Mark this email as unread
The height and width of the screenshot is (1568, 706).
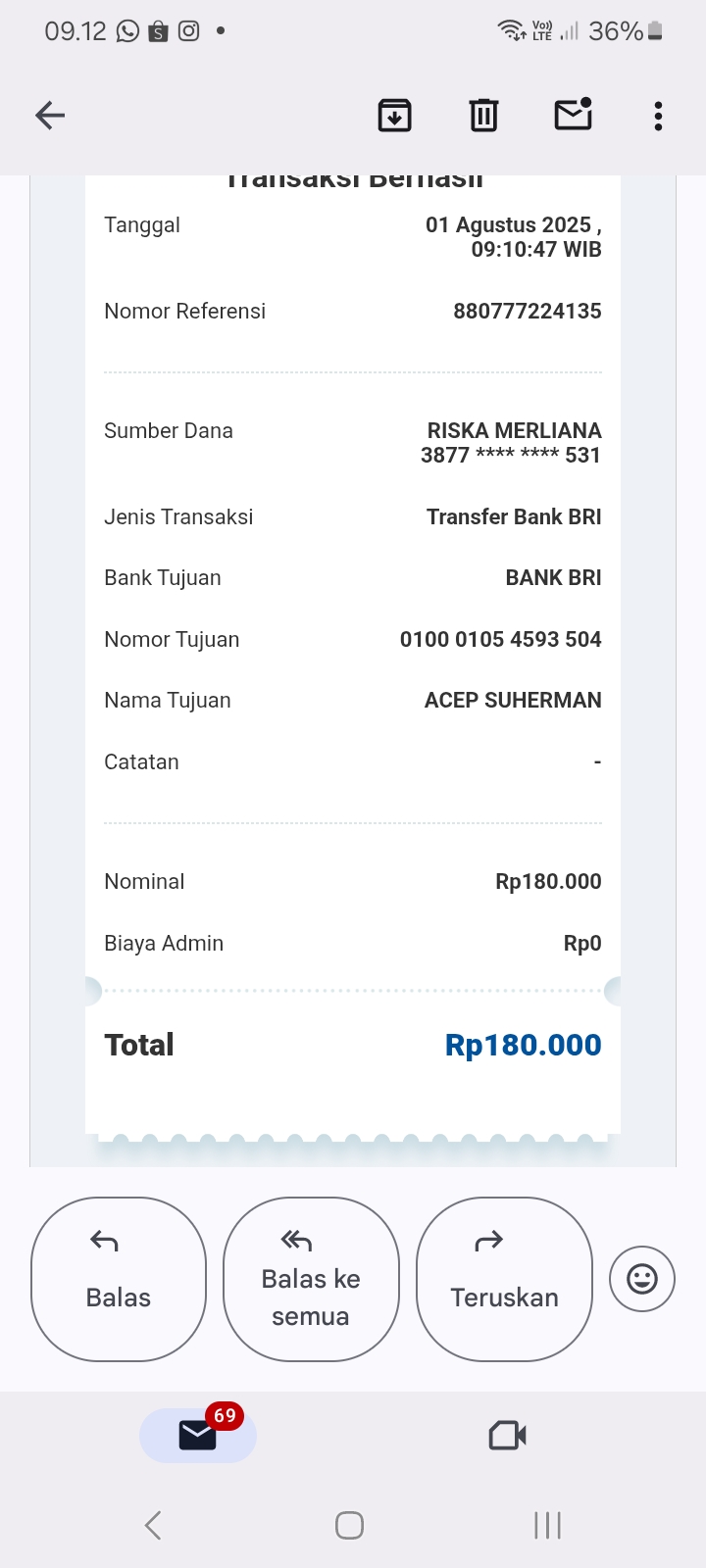coord(574,115)
